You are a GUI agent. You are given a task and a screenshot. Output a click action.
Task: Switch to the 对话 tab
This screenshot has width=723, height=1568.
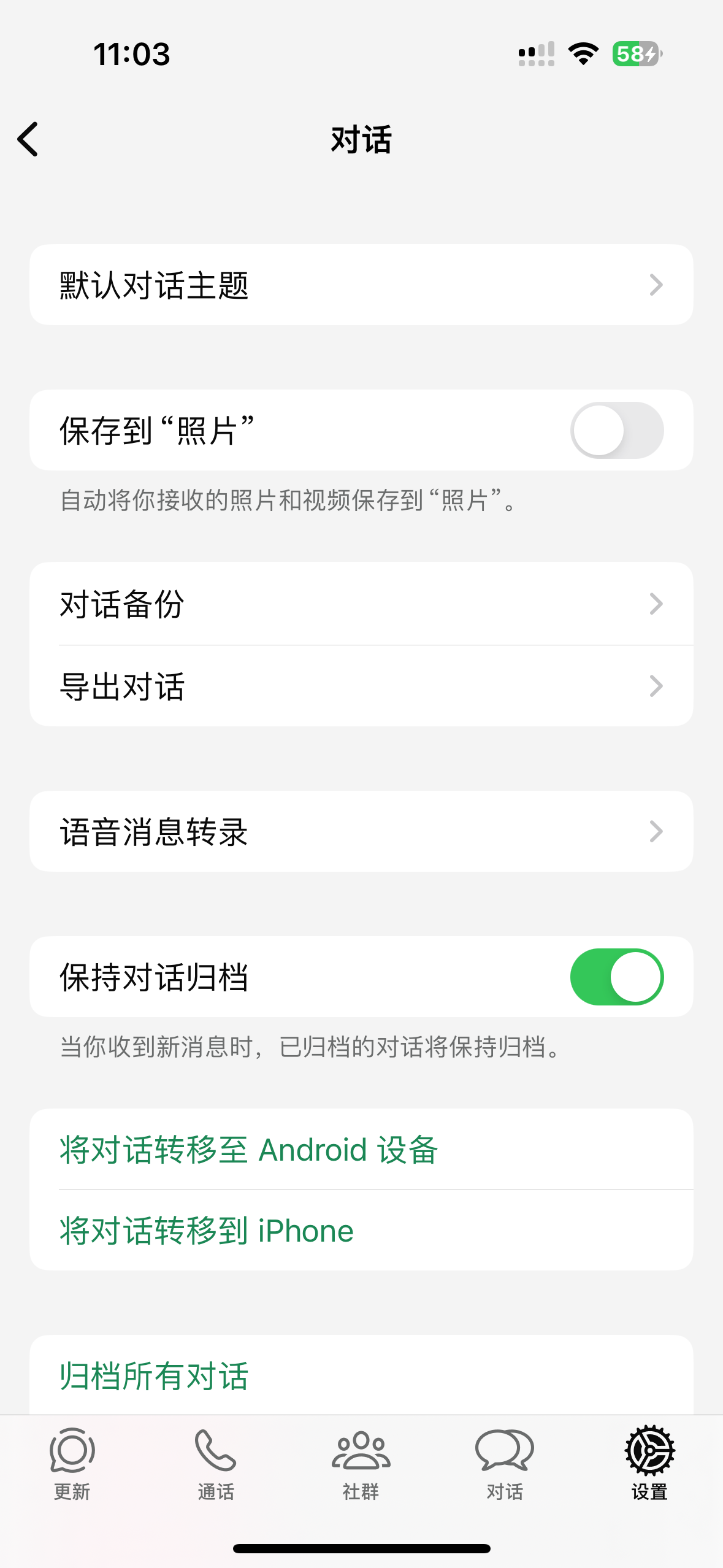(505, 1463)
